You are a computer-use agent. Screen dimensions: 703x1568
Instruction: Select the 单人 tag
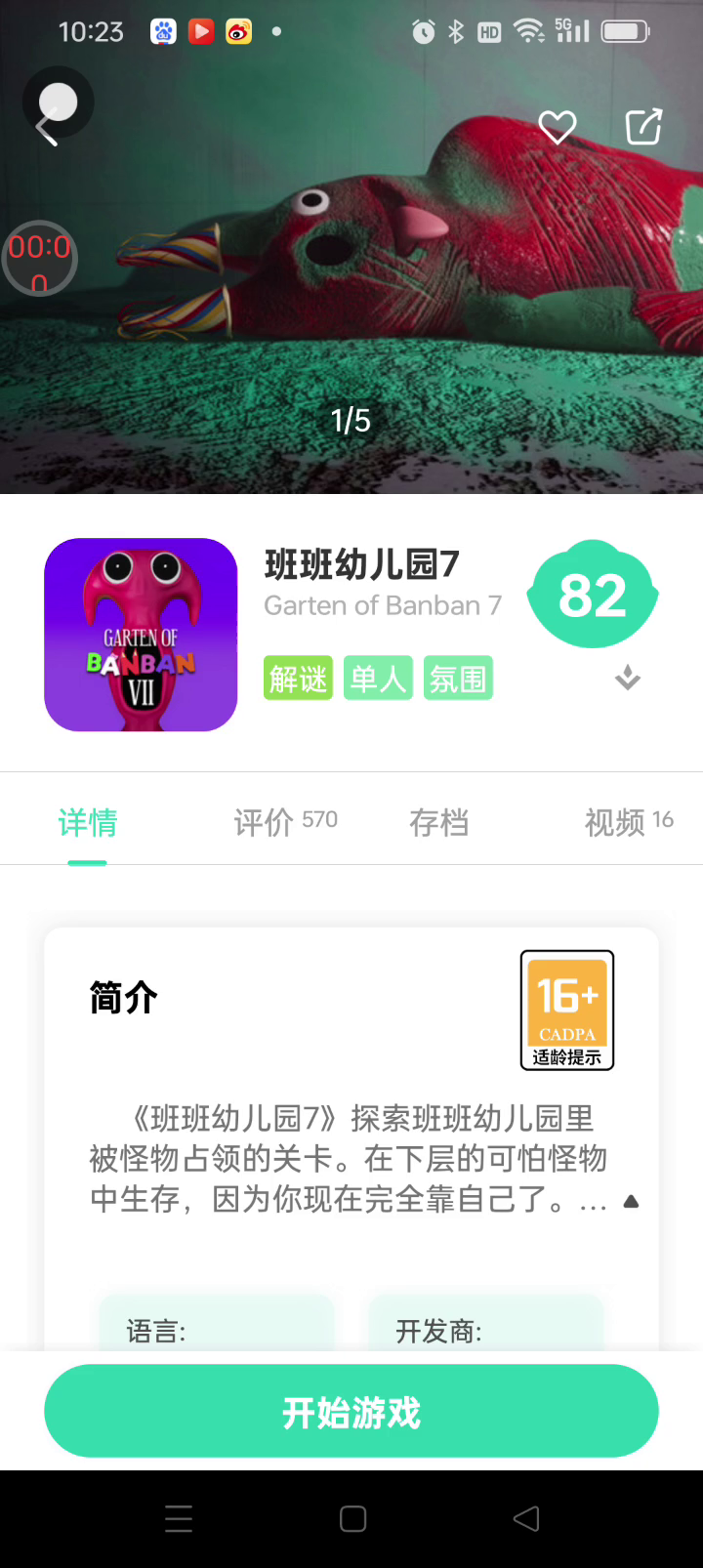[378, 679]
